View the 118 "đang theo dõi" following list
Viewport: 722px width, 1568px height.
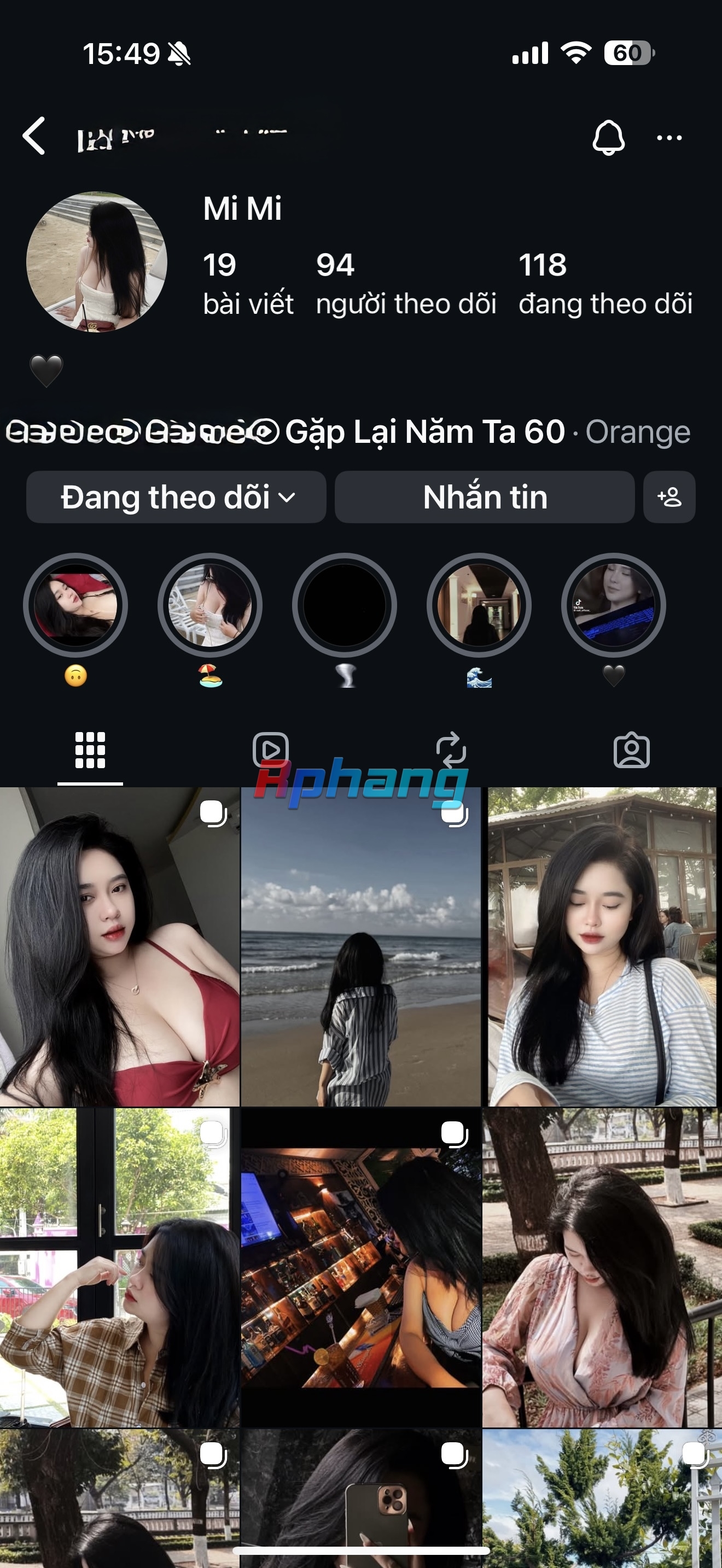click(605, 284)
